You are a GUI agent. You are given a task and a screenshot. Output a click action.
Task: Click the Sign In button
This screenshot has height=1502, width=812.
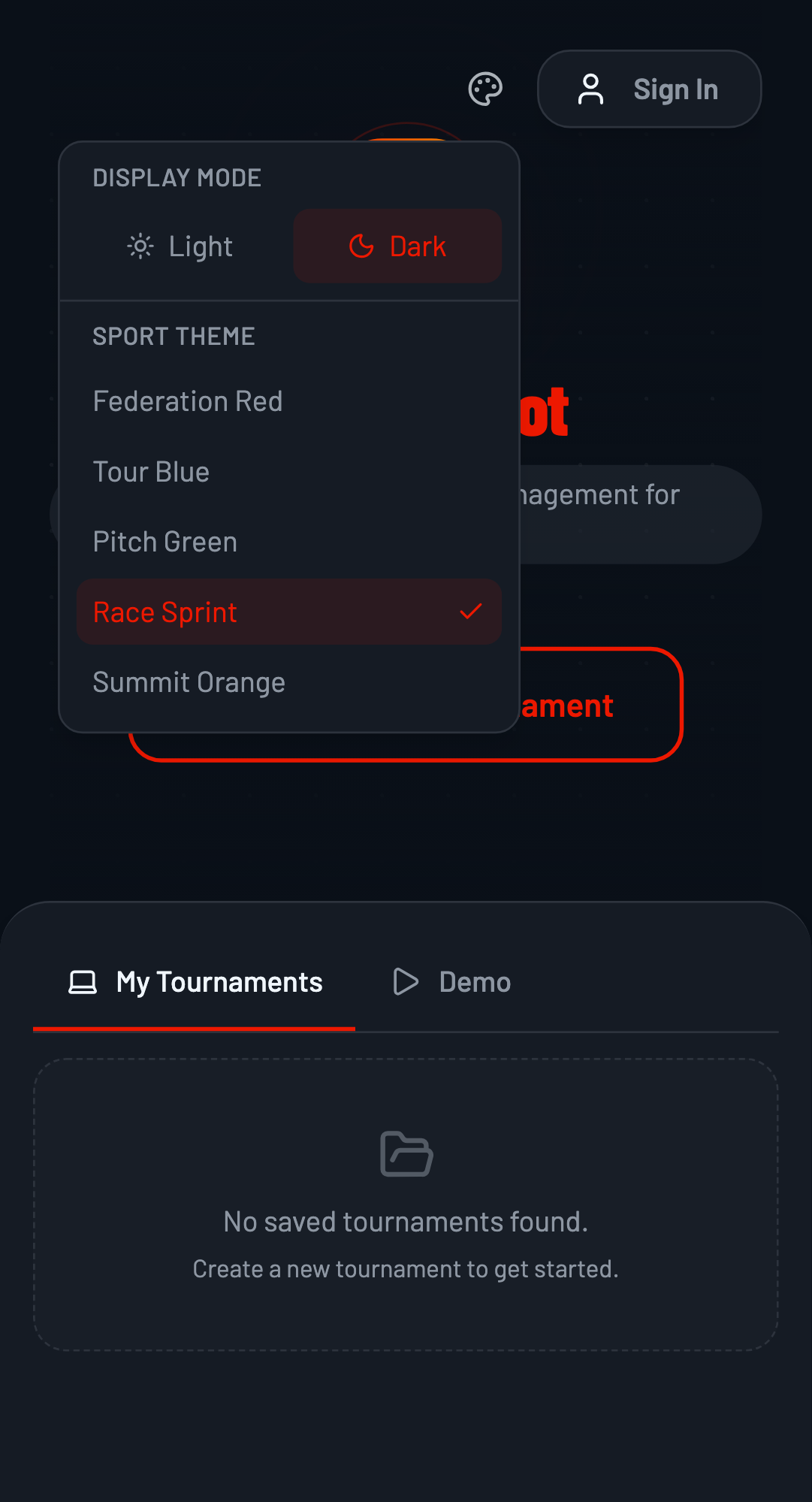point(648,88)
